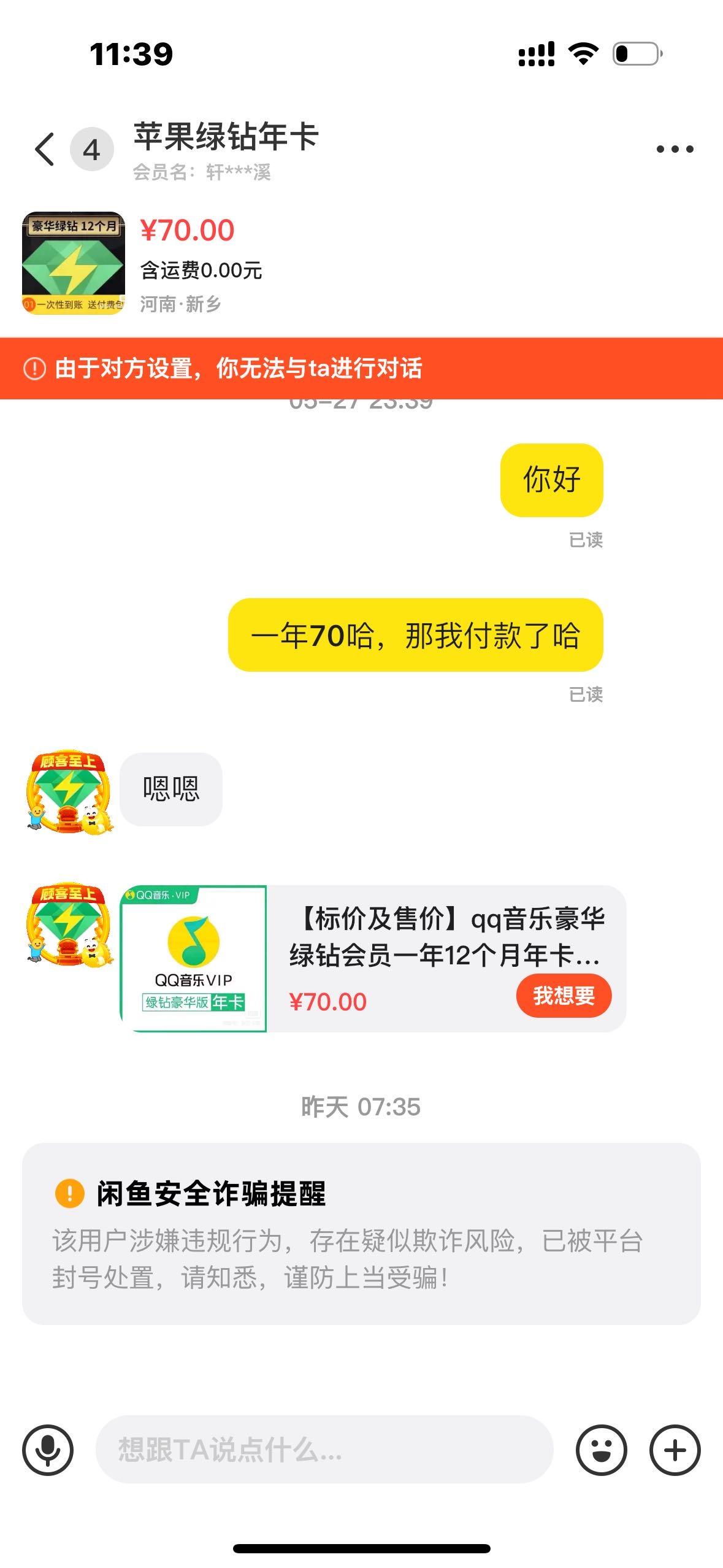Viewport: 723px width, 1568px height.
Task: Open the three-dot more options menu
Action: pyautogui.click(x=675, y=149)
